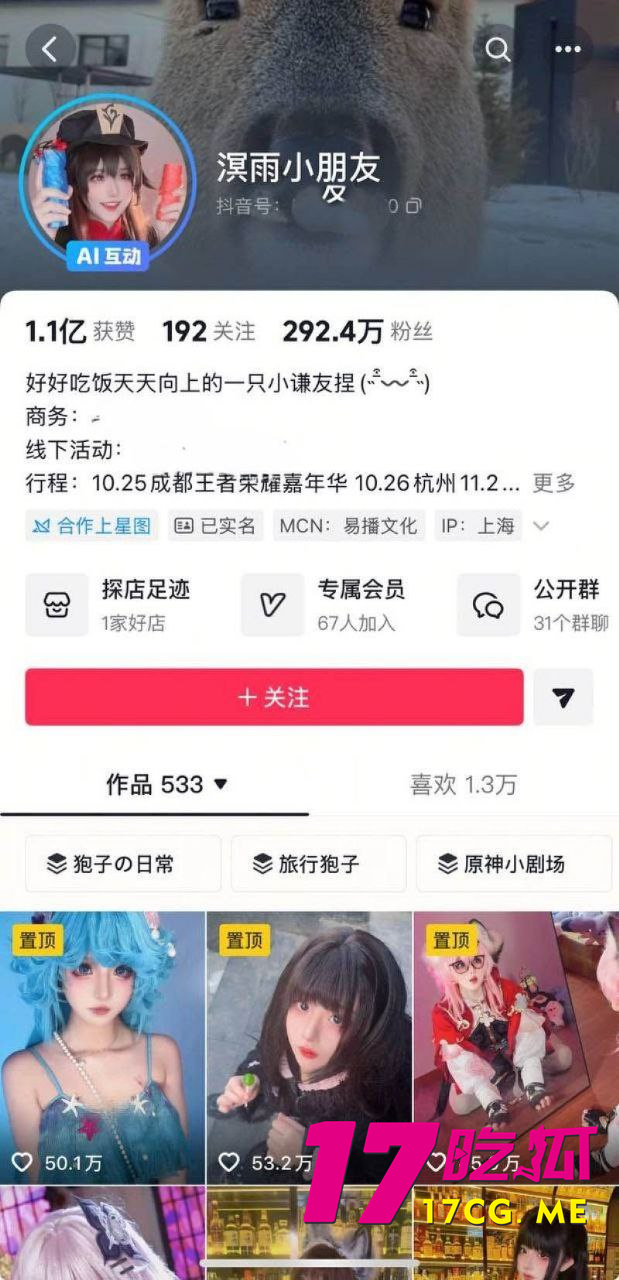Viewport: 619px width, 1280px height.
Task: Open the pinned video with 53.2万 likes
Action: pyautogui.click(x=309, y=1045)
